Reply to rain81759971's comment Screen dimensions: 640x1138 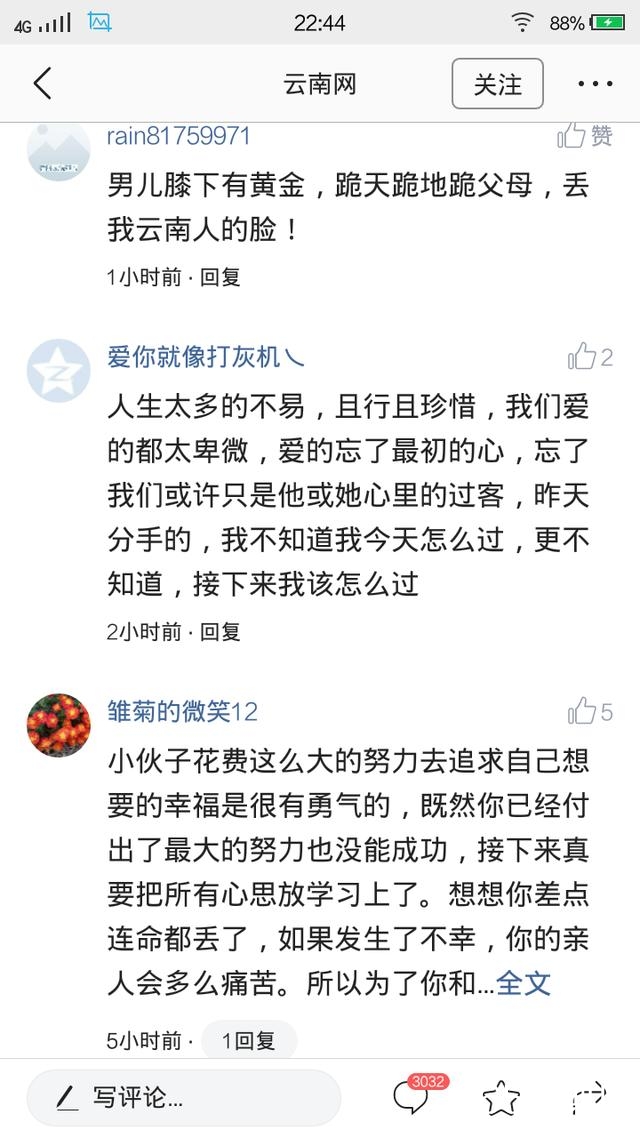pos(220,277)
